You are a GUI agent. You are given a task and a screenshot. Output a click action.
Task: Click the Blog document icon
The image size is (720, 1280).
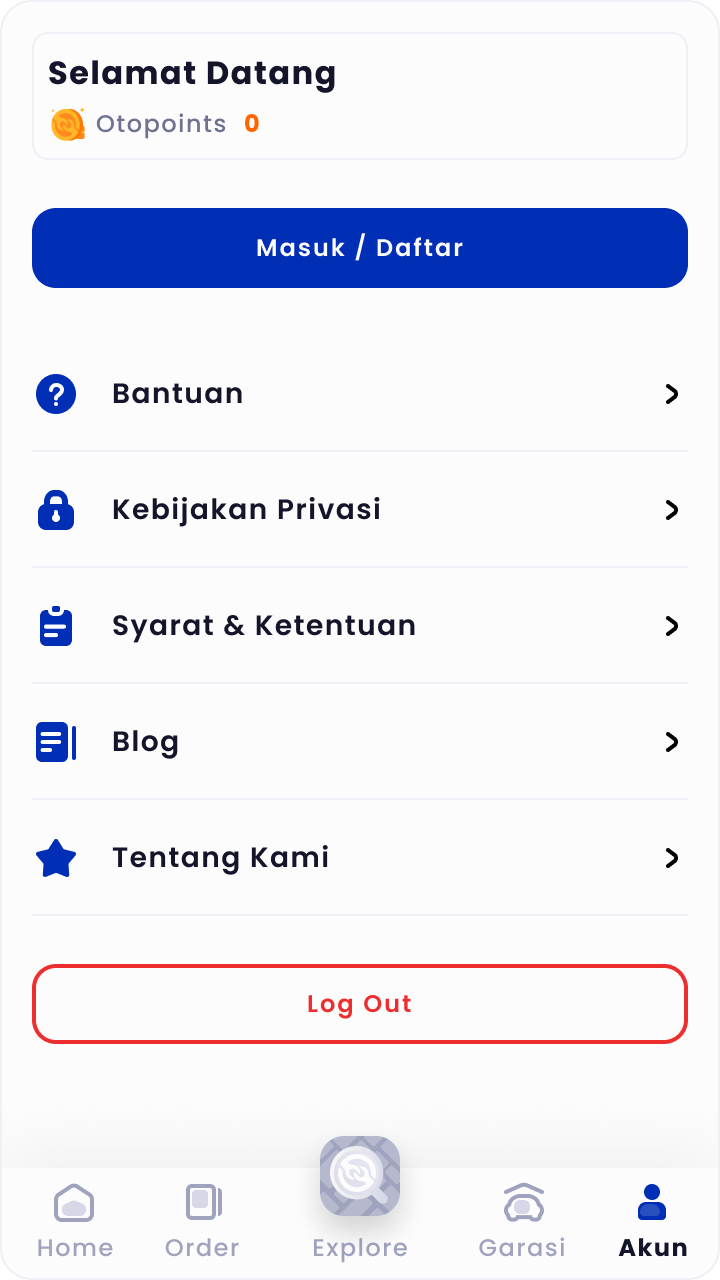pos(56,741)
